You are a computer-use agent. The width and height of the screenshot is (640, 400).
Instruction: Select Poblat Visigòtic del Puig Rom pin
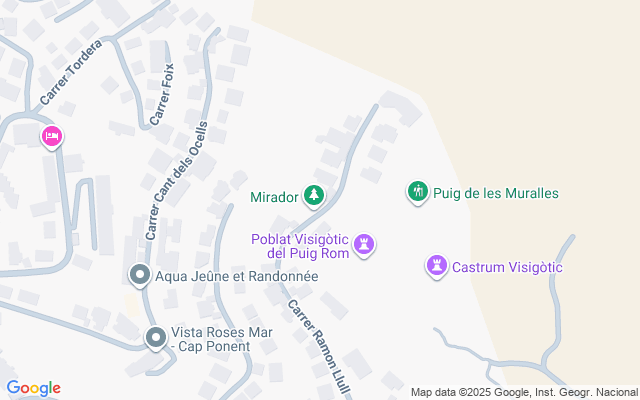pos(365,243)
